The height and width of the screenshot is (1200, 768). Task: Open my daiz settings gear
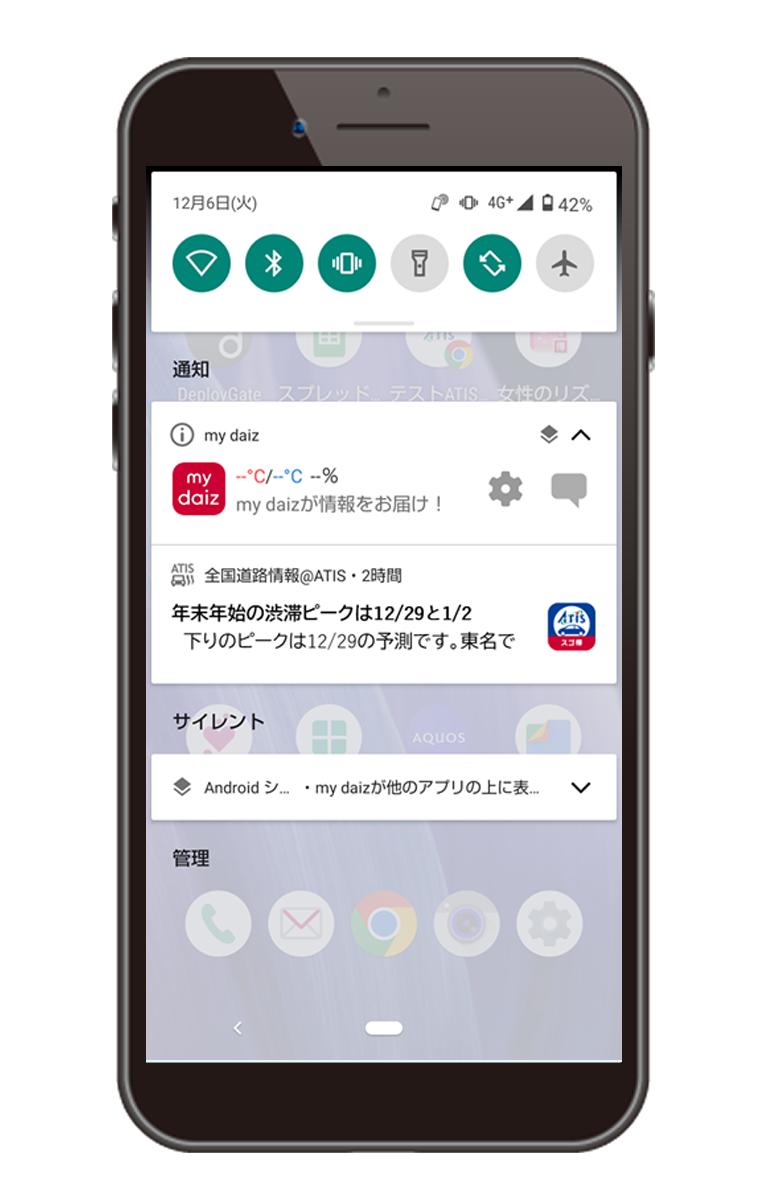pos(505,489)
